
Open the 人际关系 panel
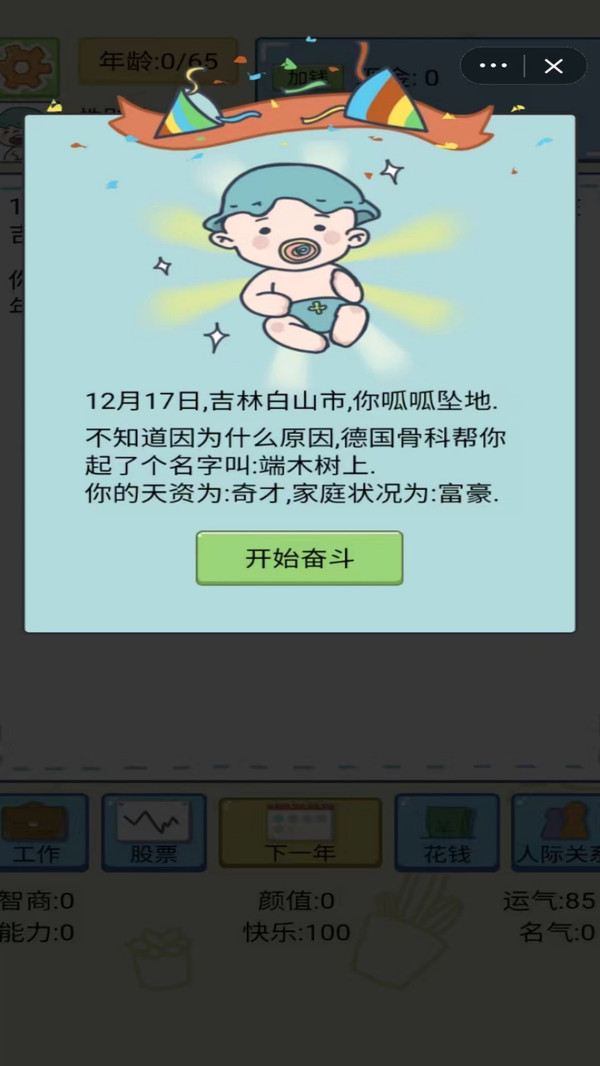(557, 832)
